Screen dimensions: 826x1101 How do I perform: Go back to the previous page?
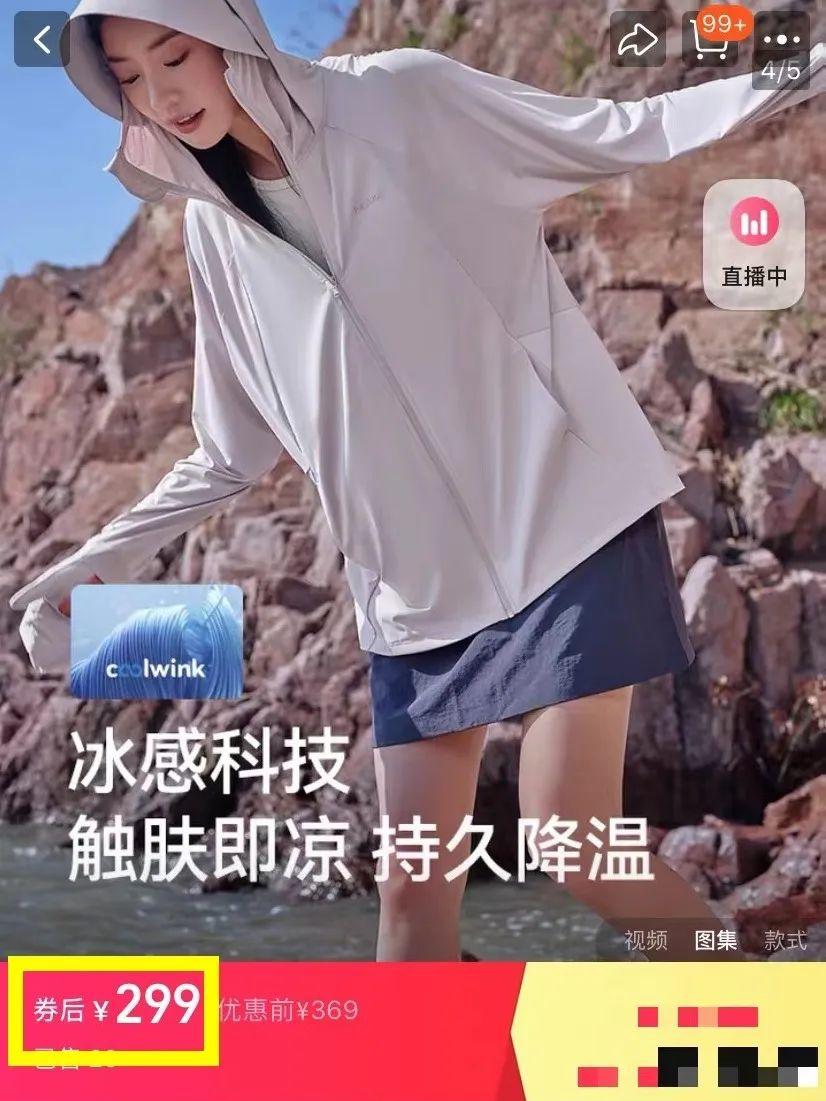pos(41,39)
